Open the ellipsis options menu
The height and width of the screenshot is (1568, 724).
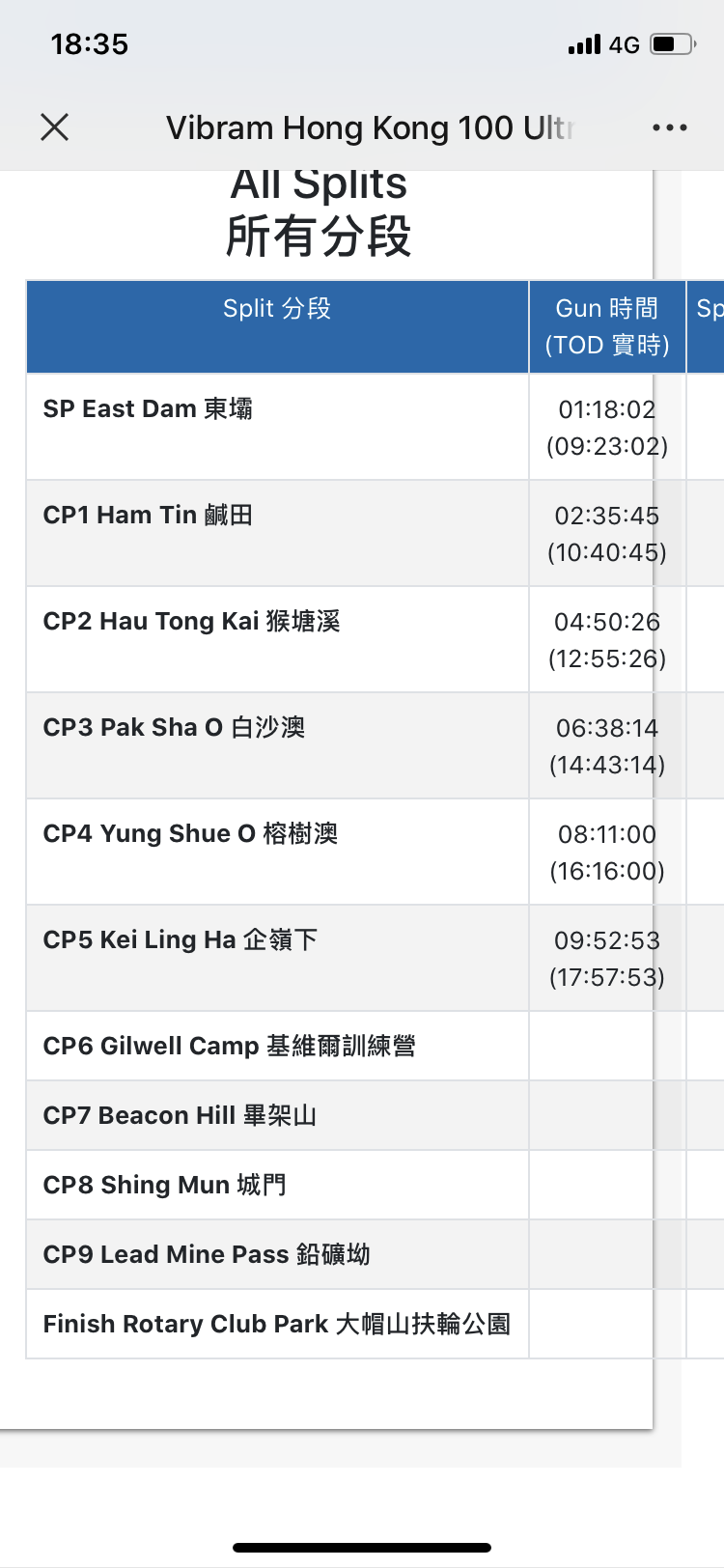[670, 126]
